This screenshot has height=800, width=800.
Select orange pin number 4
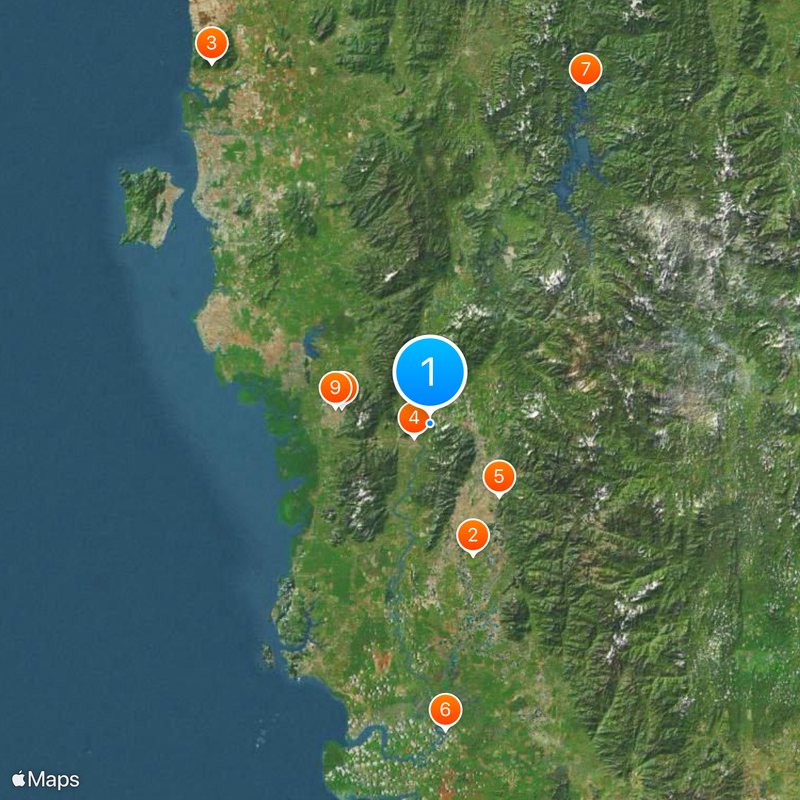coord(412,418)
